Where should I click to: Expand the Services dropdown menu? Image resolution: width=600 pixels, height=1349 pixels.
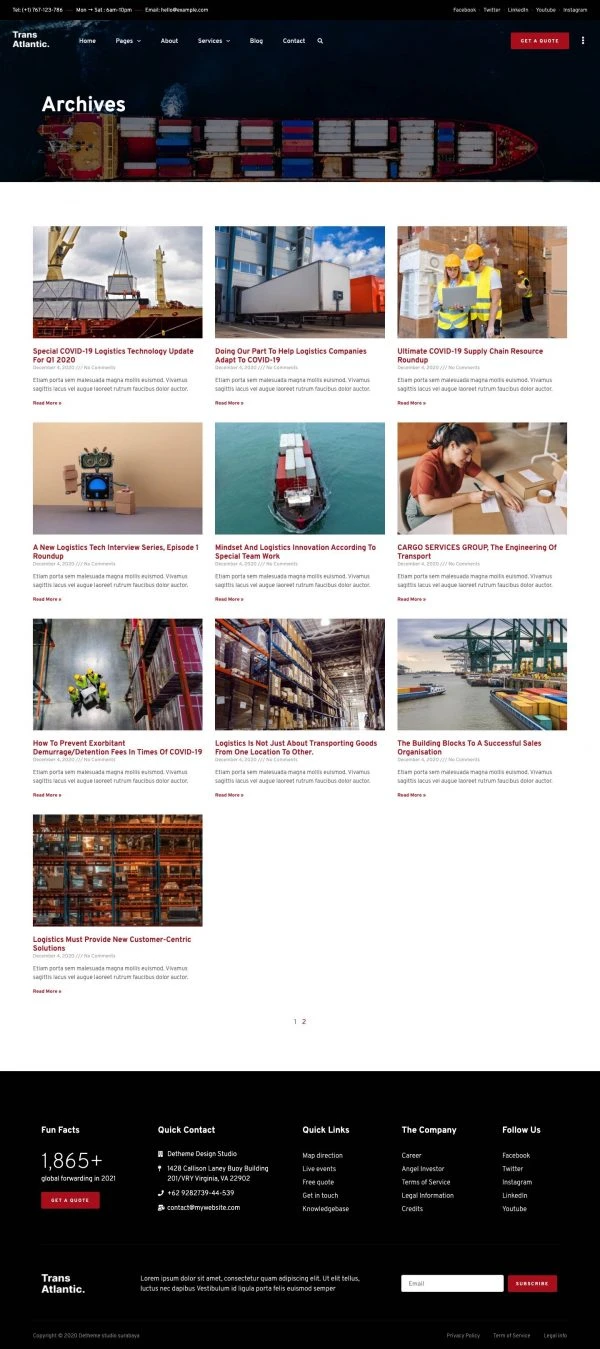click(213, 41)
